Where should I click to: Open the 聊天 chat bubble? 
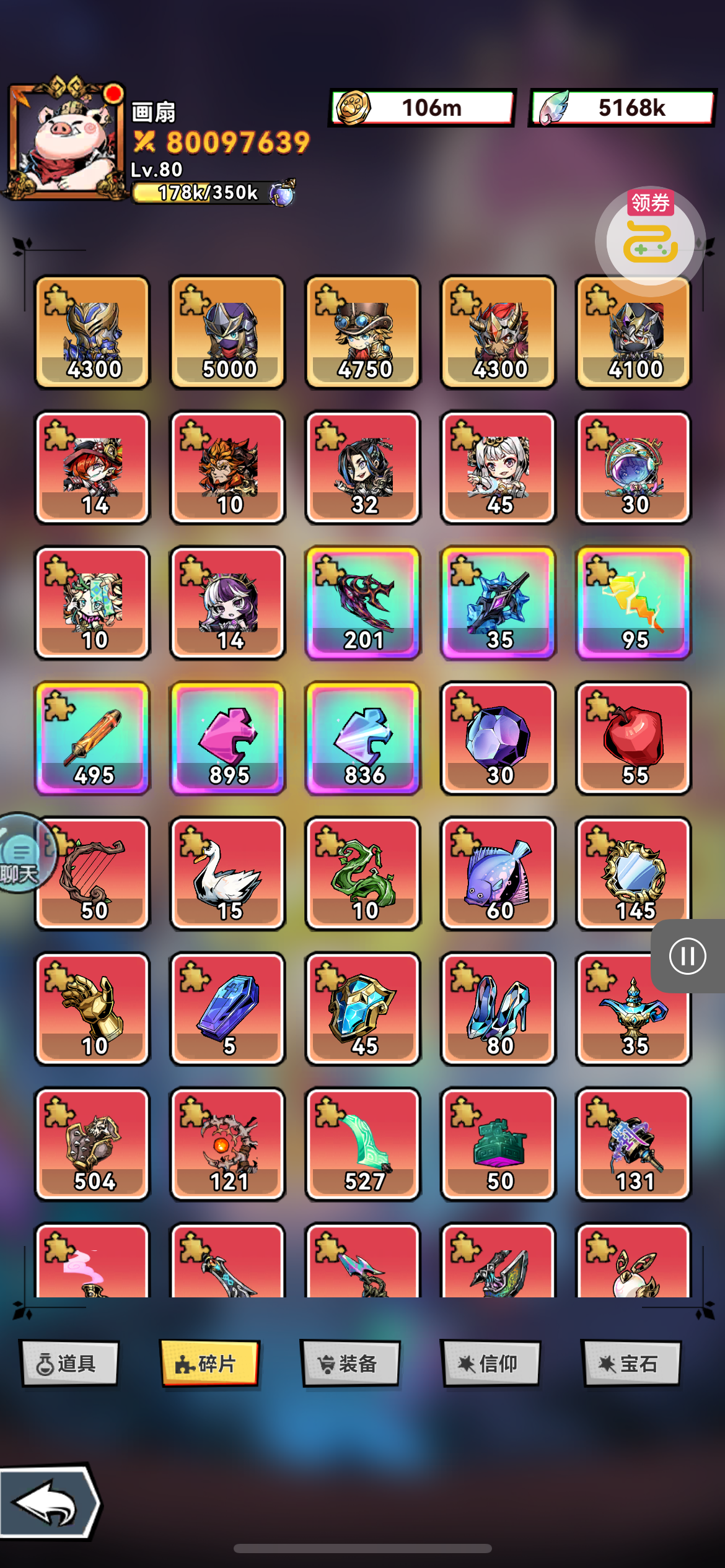(21, 853)
